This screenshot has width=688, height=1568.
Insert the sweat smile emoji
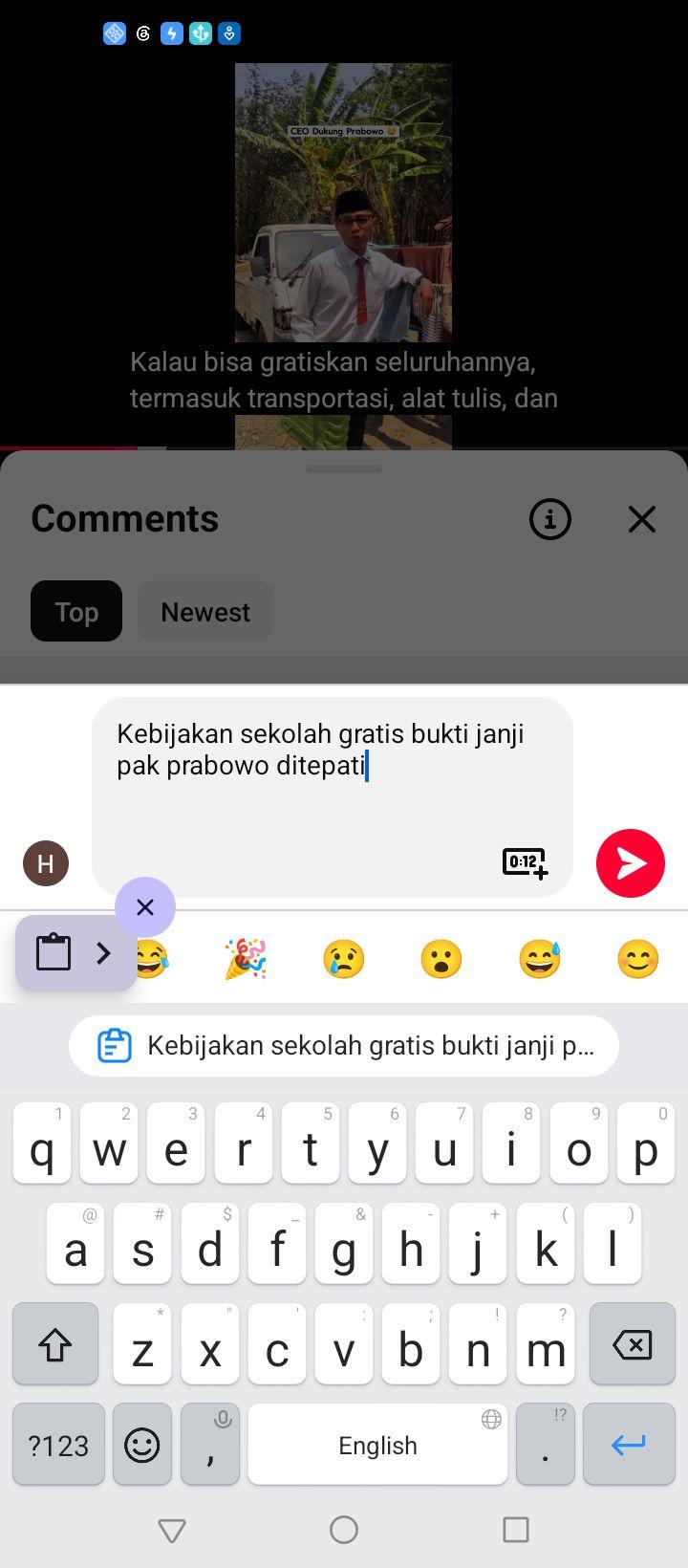540,959
